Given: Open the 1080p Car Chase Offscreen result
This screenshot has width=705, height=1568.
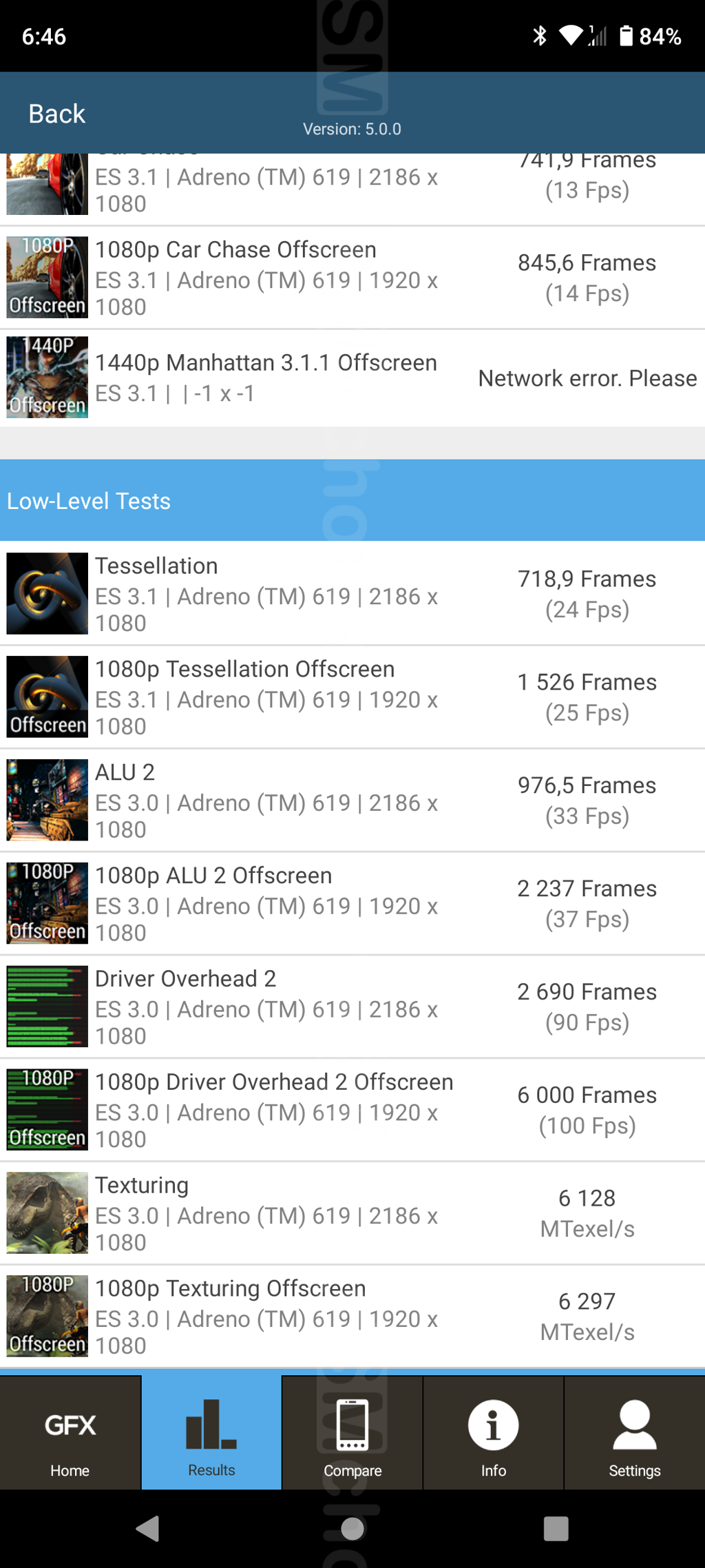Looking at the screenshot, I should tap(352, 278).
